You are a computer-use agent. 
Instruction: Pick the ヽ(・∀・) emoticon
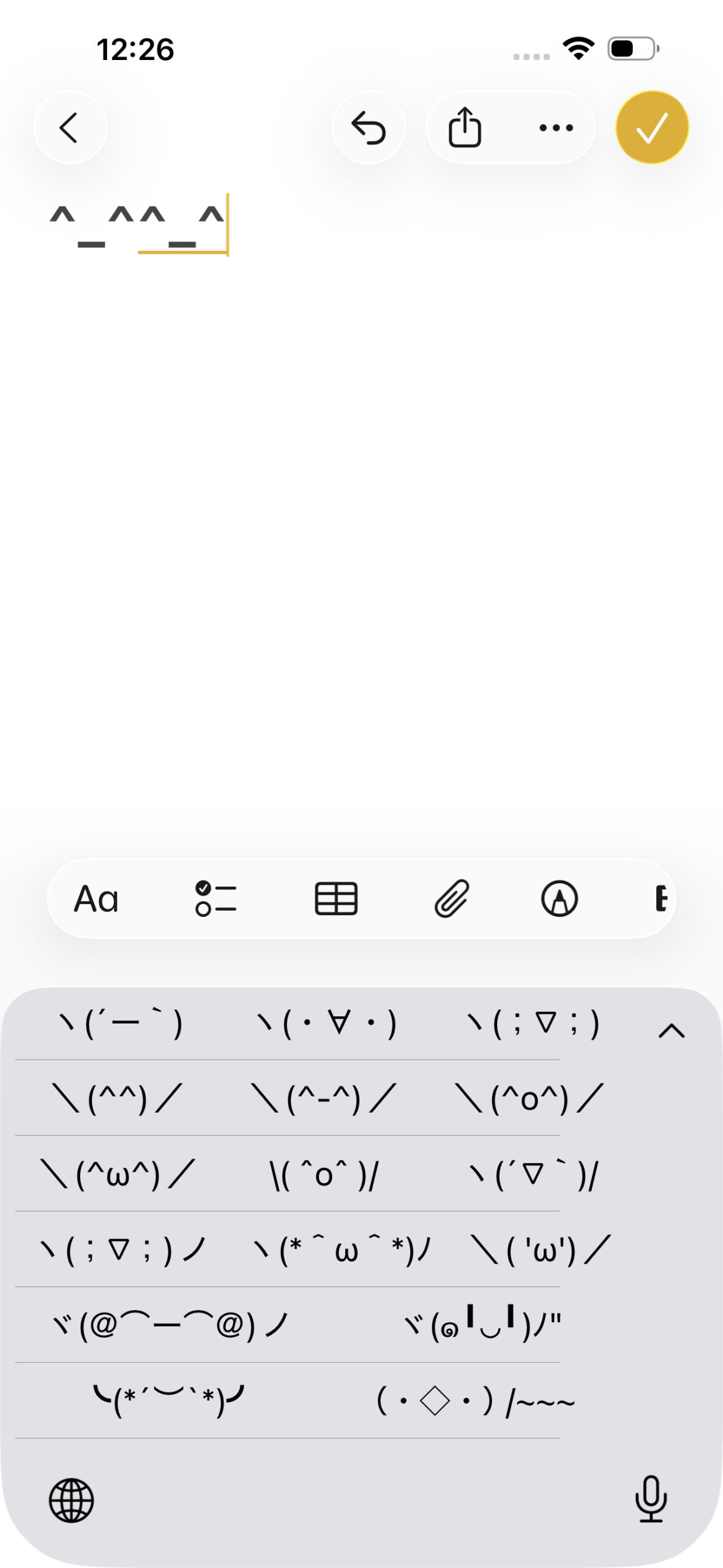coord(326,1023)
